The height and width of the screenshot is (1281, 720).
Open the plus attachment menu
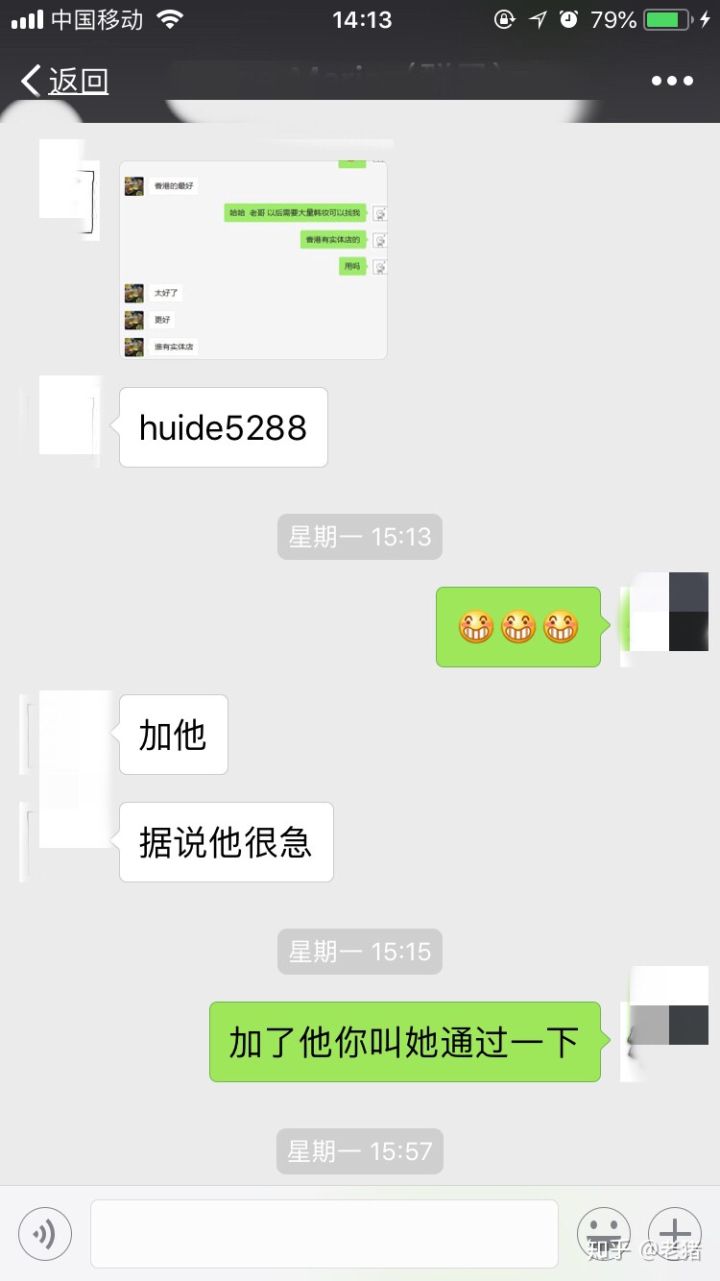[x=675, y=1232]
